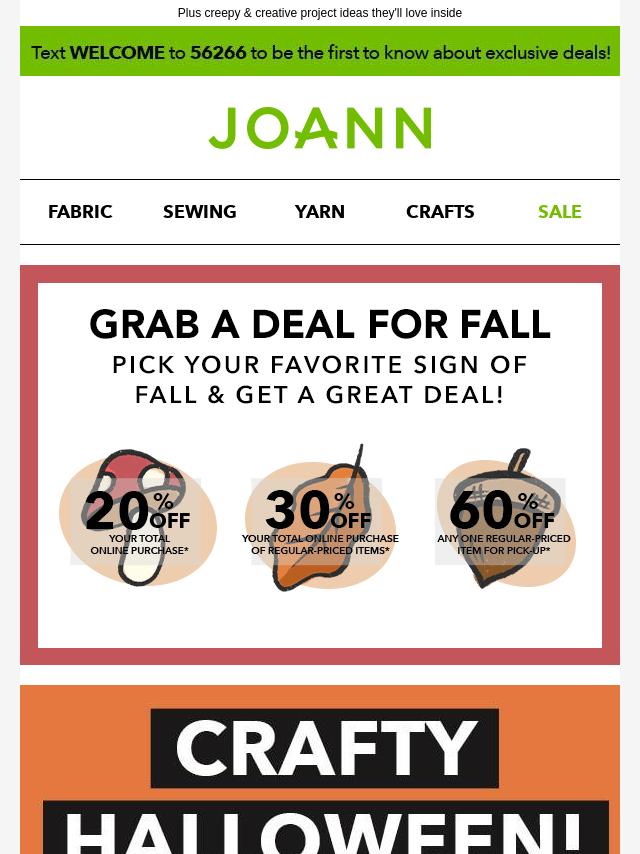
Task: Choose the 20% off total online purchase deal
Action: [x=138, y=520]
